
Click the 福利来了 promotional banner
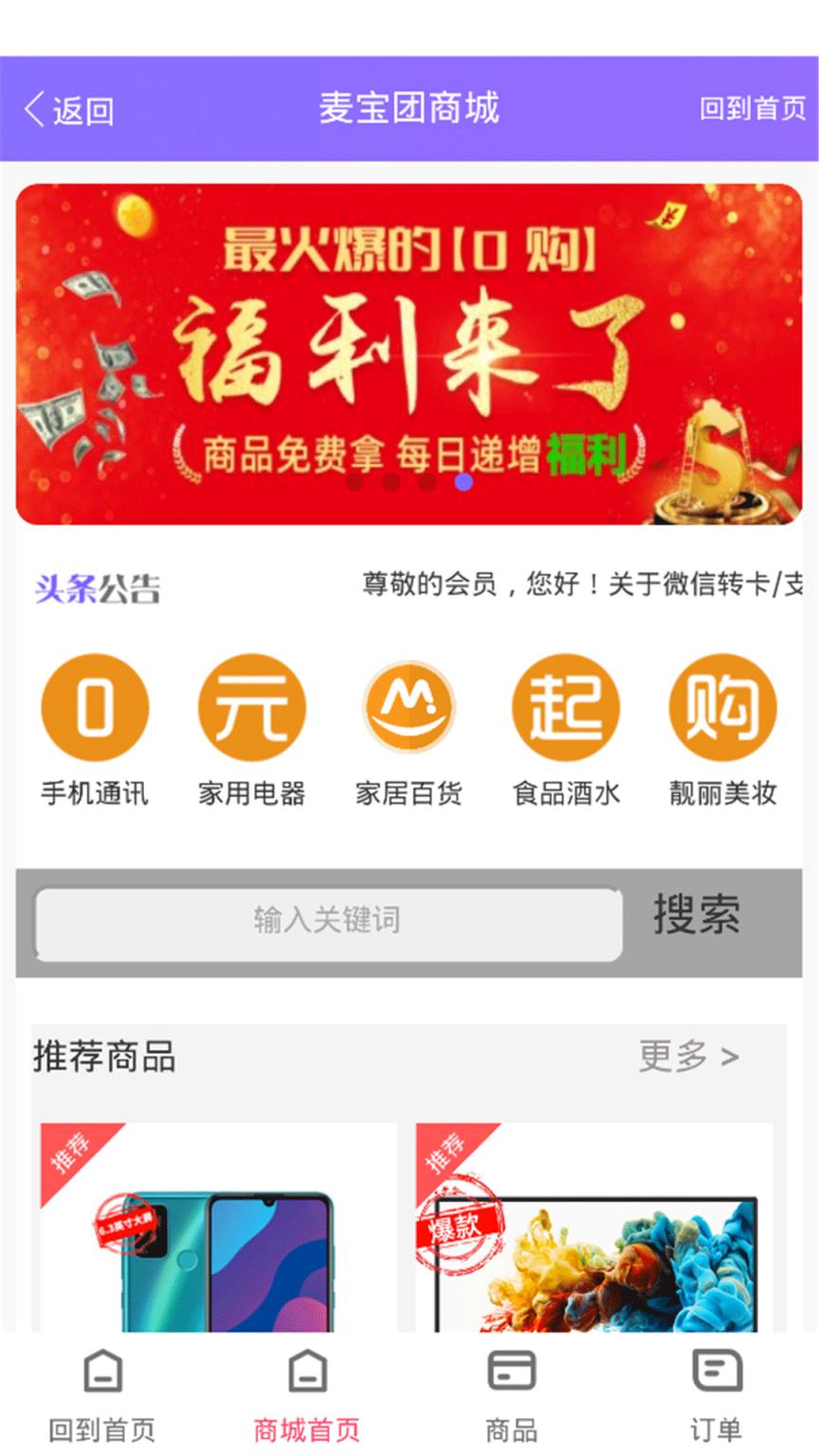click(x=409, y=351)
